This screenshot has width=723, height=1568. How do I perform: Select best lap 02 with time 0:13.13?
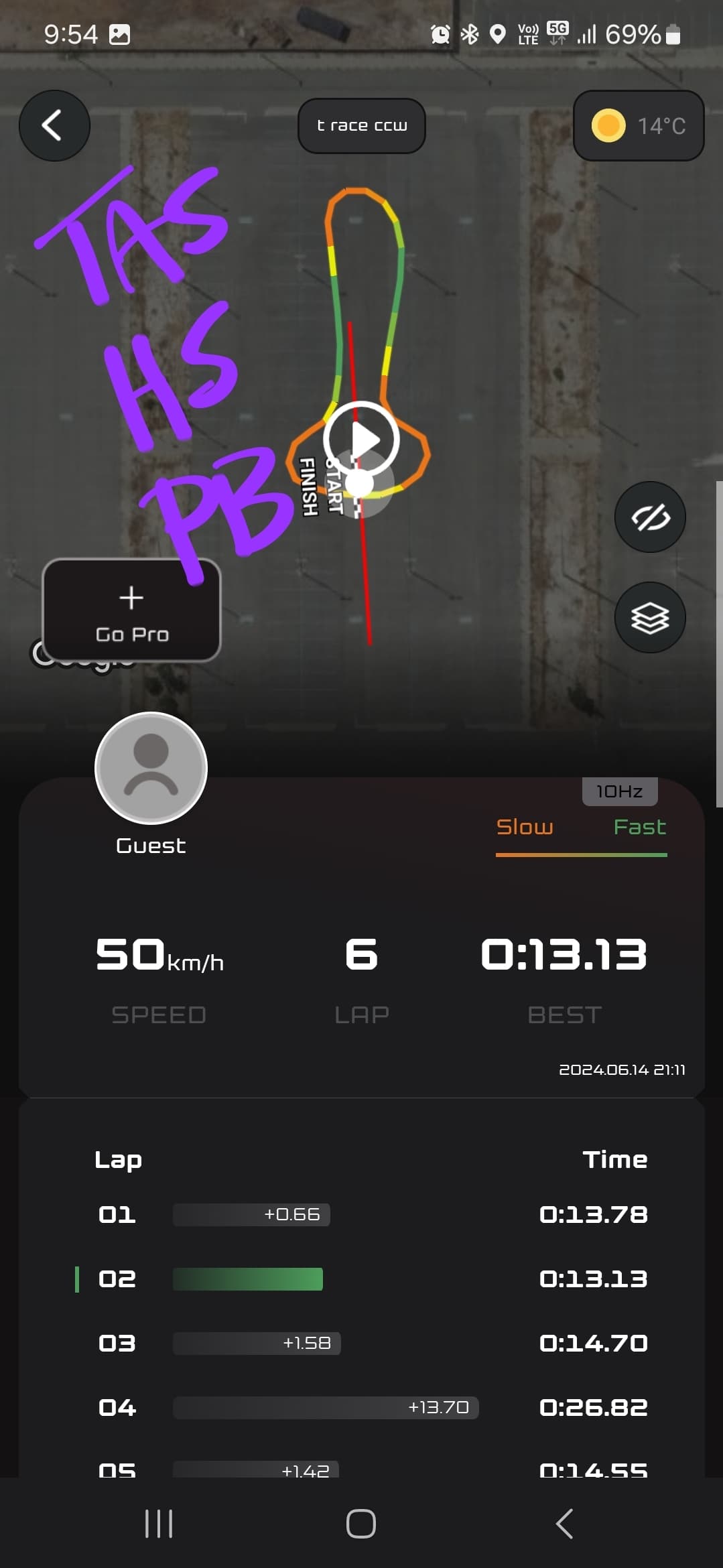point(362,1279)
